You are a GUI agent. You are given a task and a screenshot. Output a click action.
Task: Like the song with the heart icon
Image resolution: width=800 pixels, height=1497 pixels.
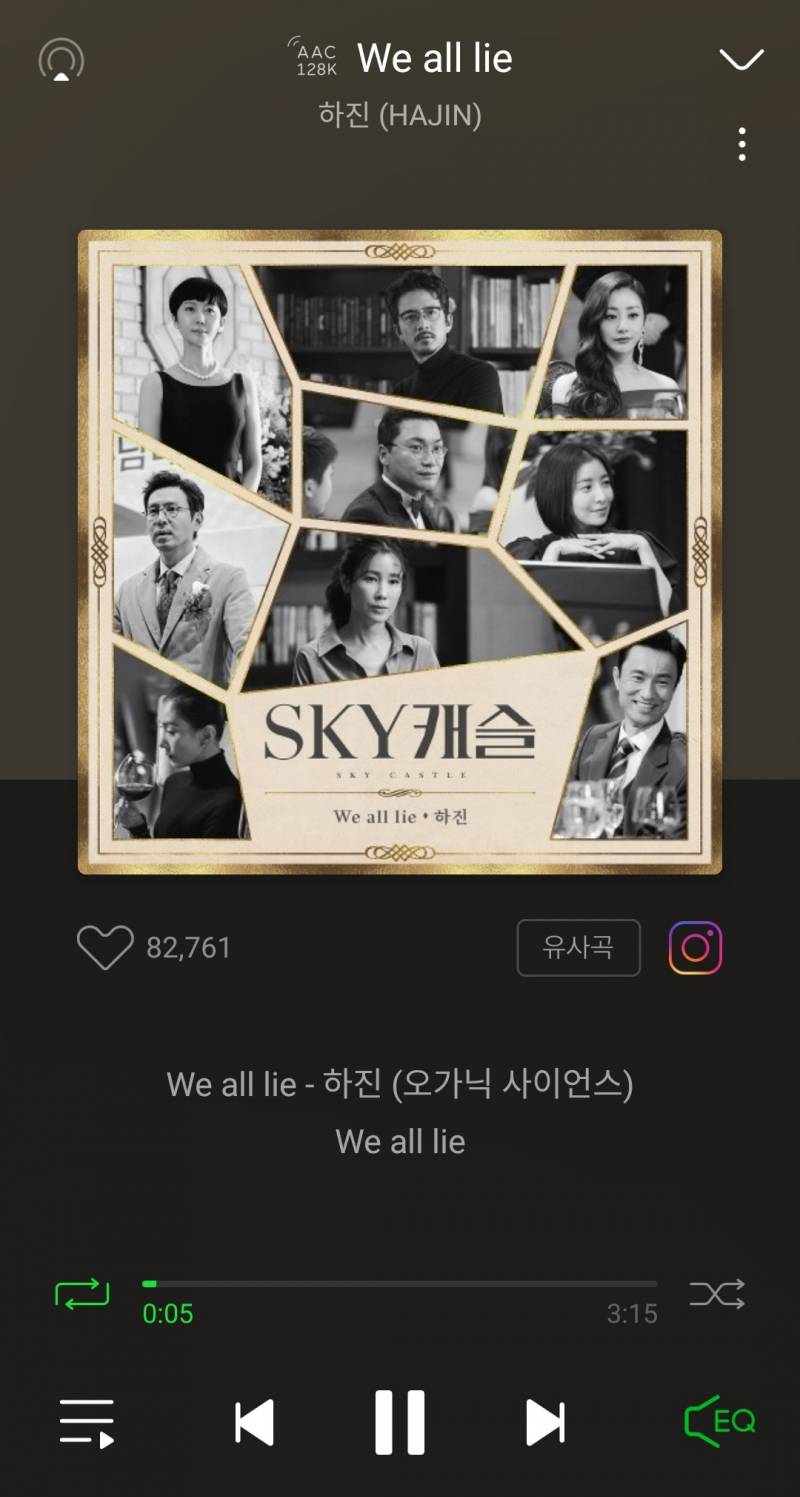pos(105,947)
